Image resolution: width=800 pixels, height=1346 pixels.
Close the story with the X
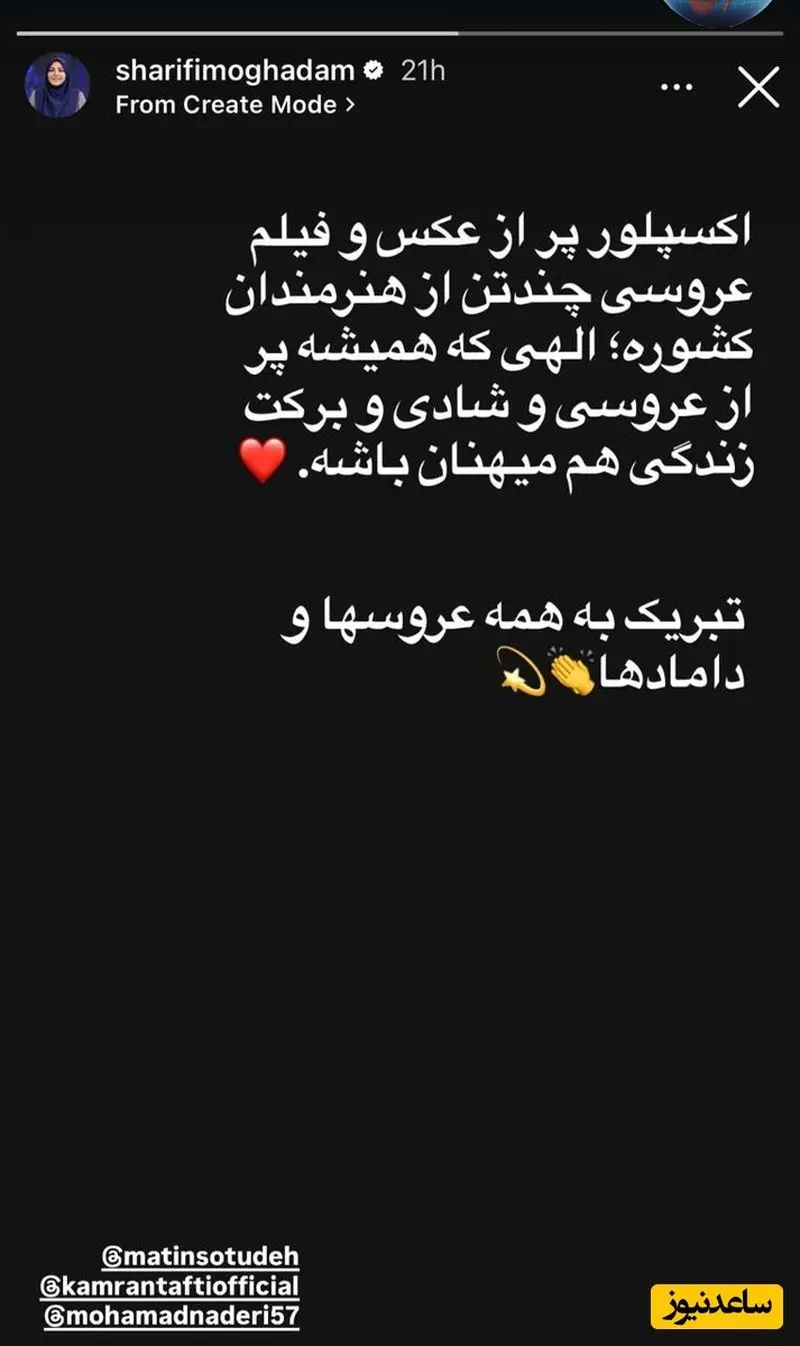click(x=758, y=88)
